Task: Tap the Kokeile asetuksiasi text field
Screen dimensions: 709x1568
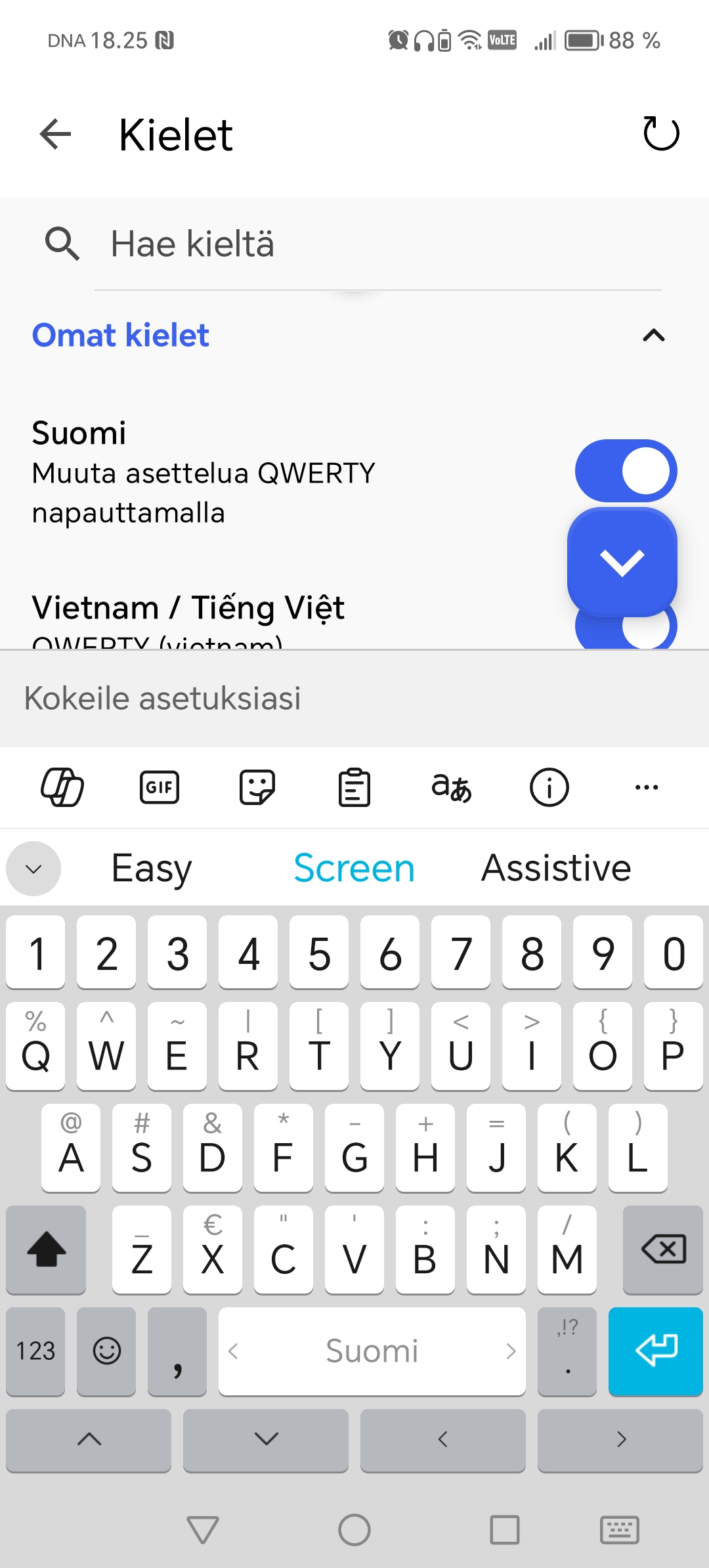Action: click(x=354, y=698)
